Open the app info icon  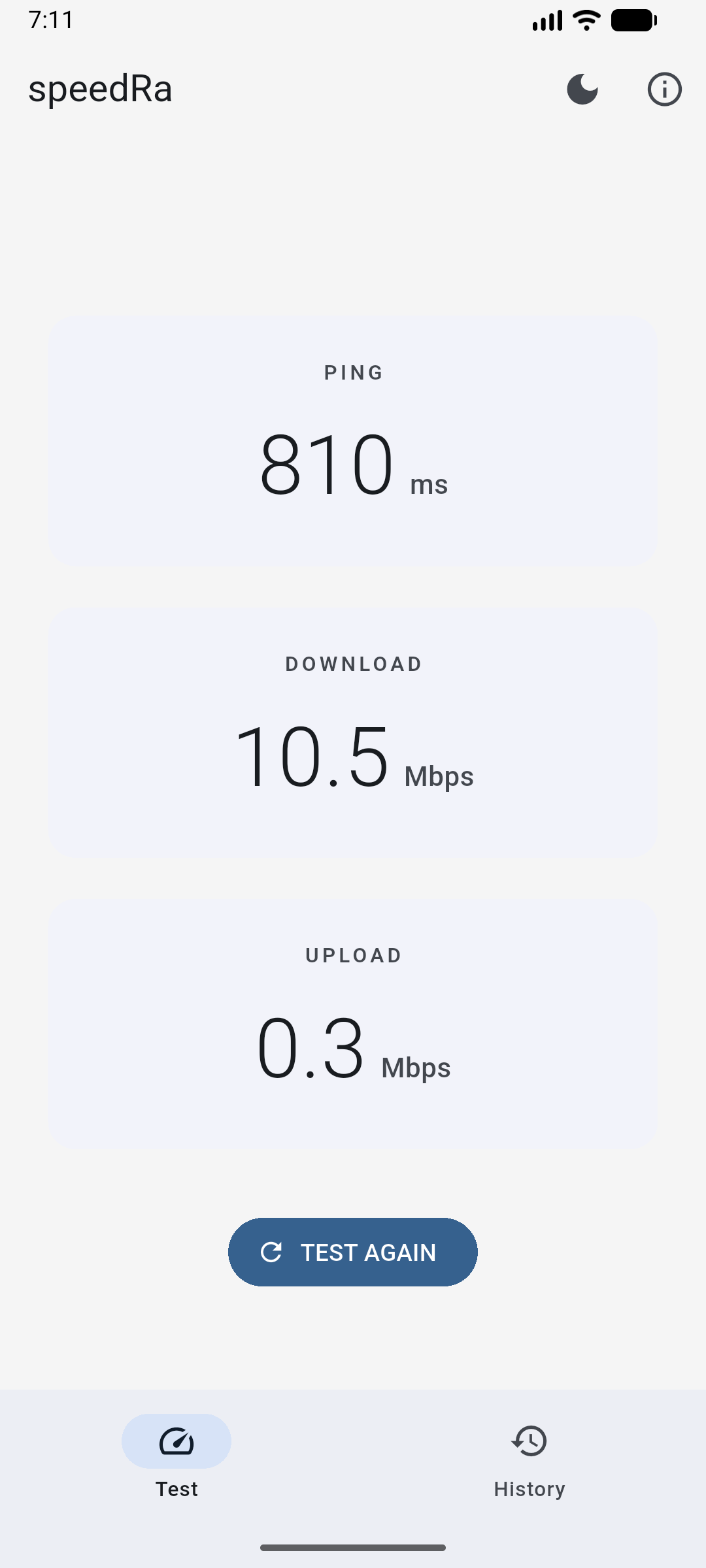[664, 89]
